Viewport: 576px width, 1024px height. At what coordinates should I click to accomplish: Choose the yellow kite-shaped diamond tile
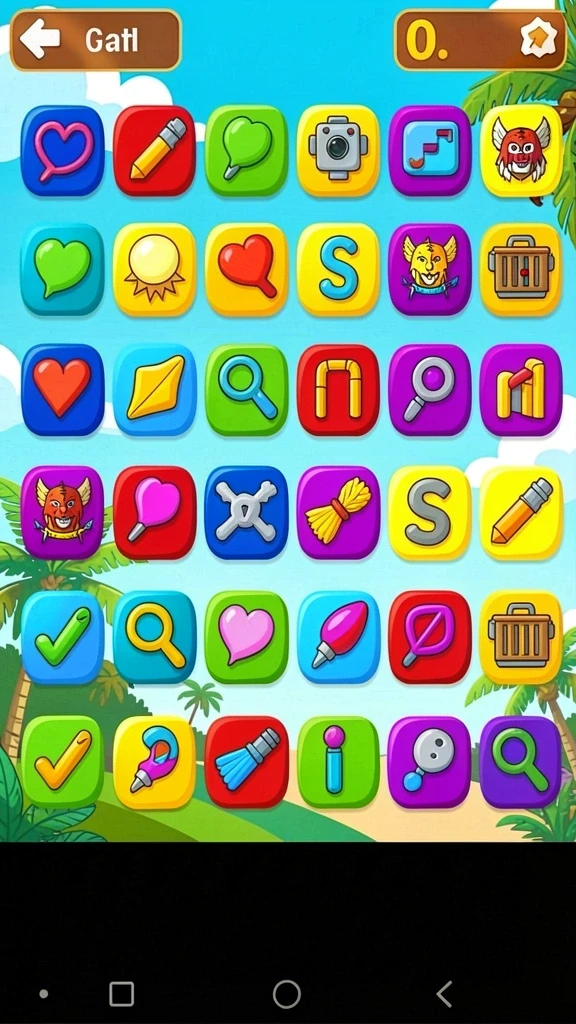click(x=154, y=390)
